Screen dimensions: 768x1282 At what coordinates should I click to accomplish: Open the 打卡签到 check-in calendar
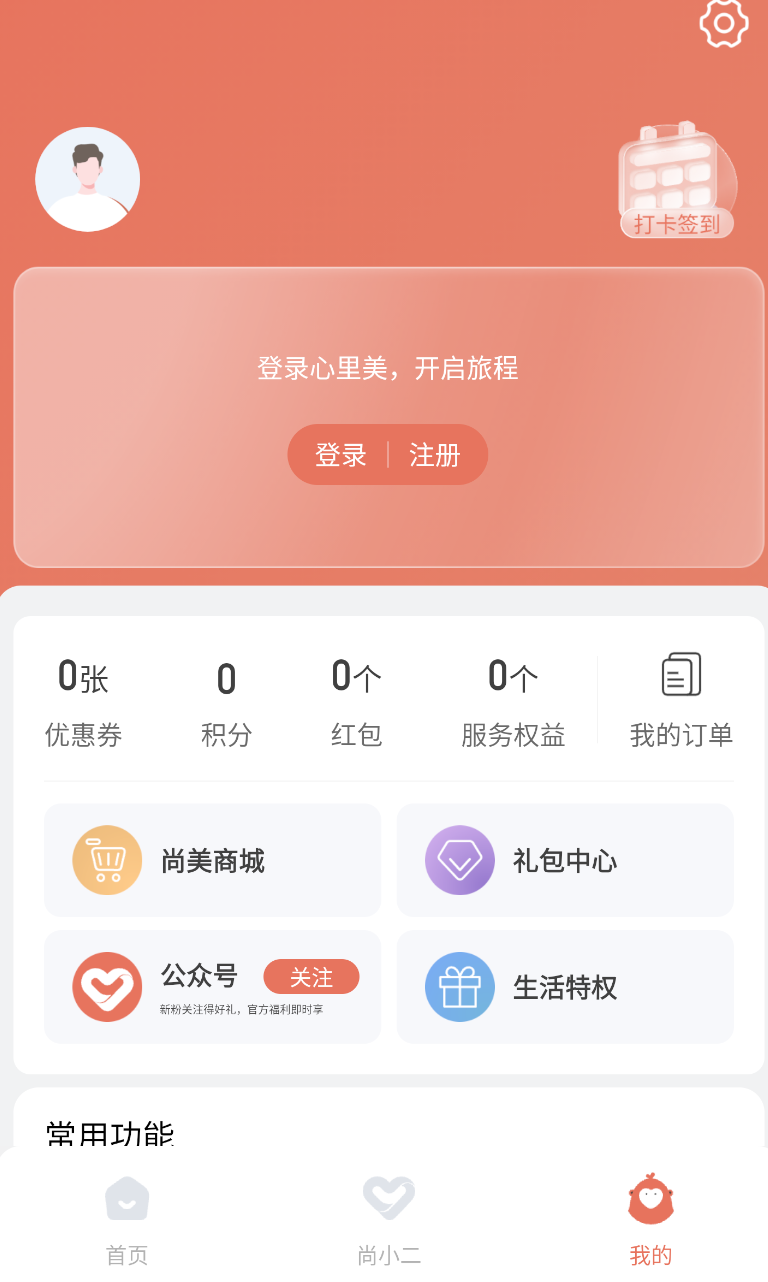click(677, 181)
